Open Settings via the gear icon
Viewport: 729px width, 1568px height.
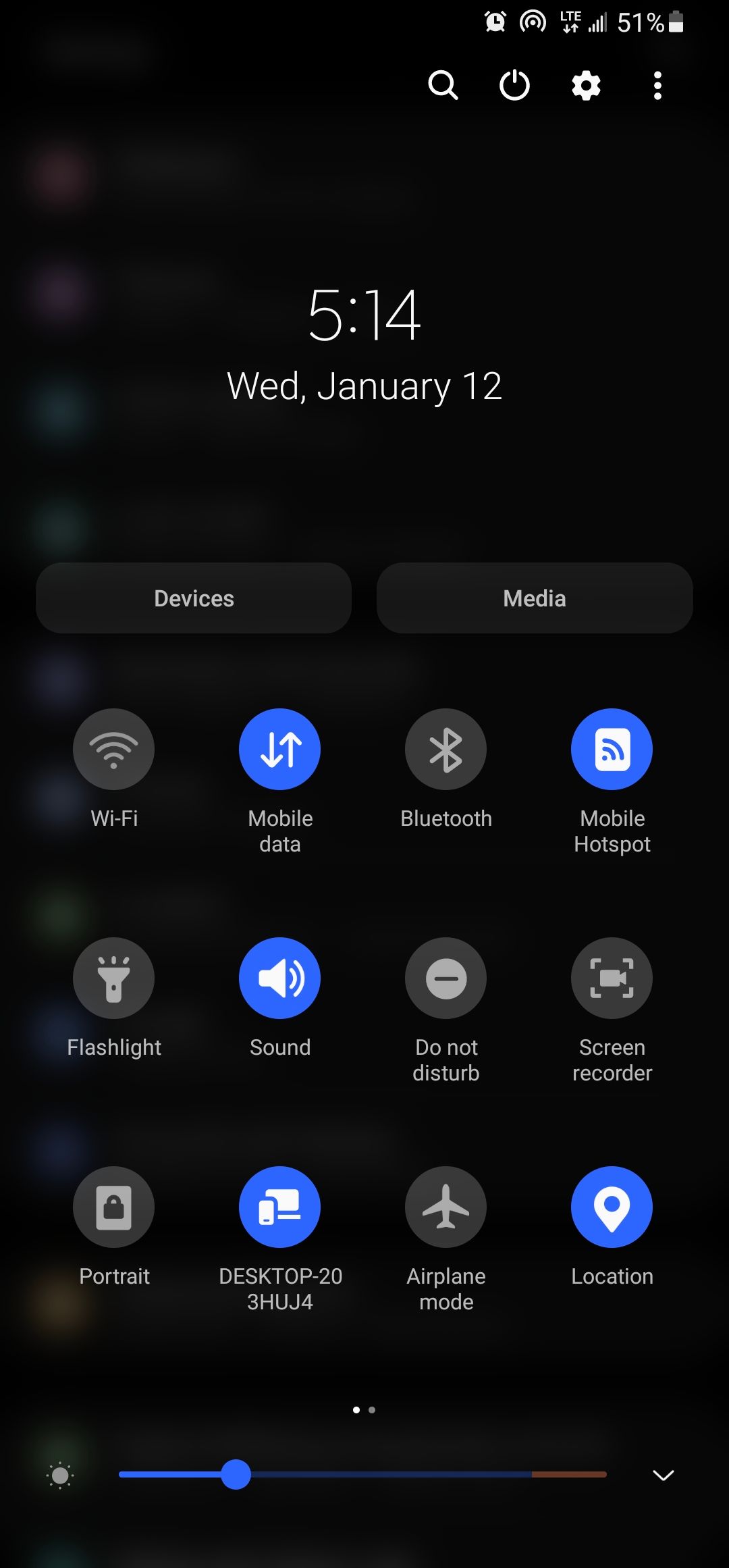pos(585,86)
